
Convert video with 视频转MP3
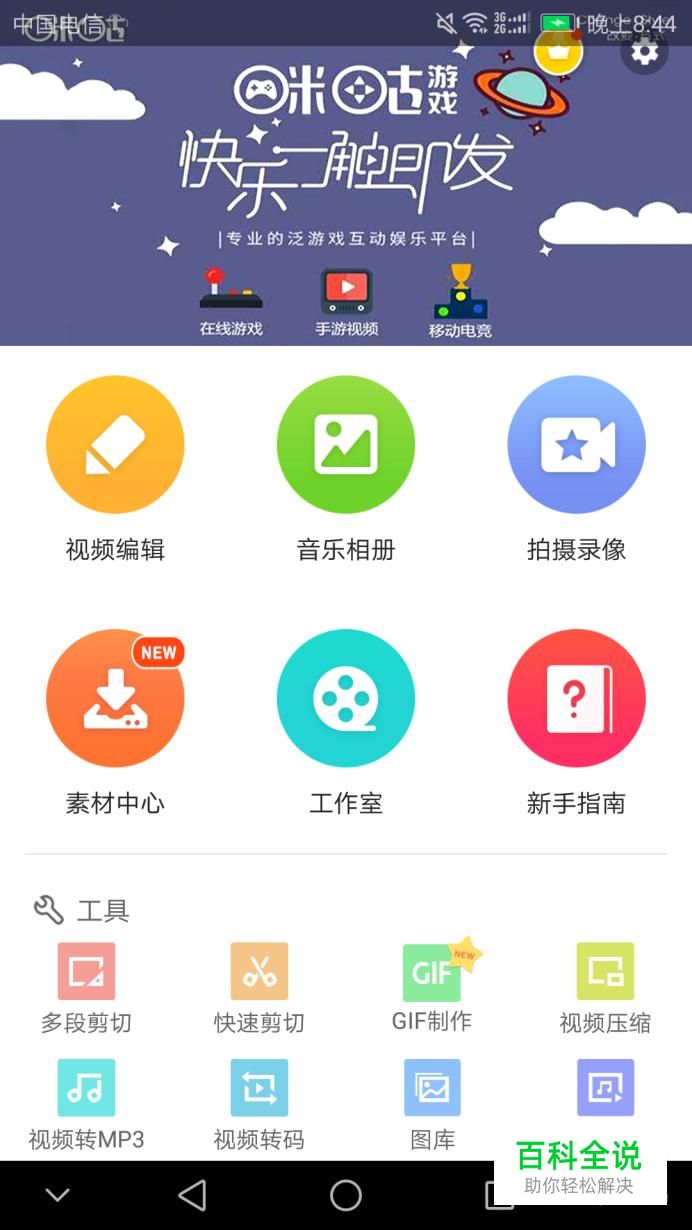(86, 1088)
